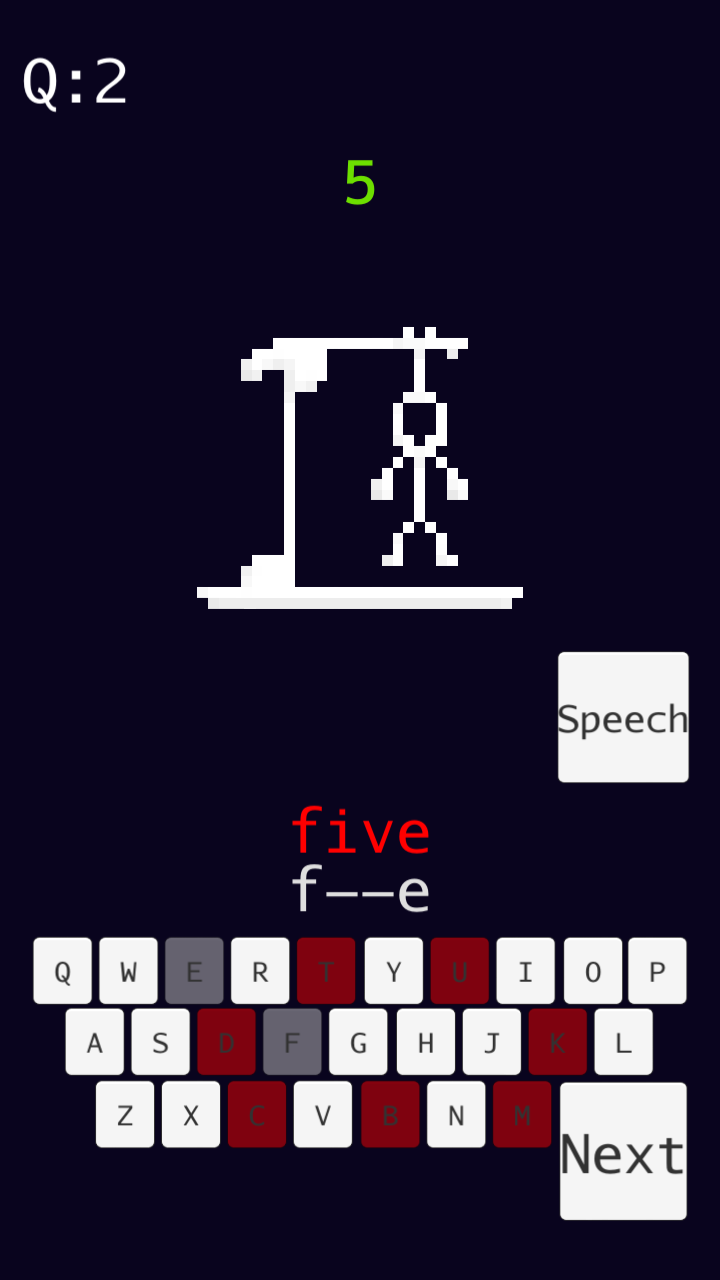Viewport: 720px width, 1280px height.
Task: Choose the letter Q key
Action: pos(62,971)
